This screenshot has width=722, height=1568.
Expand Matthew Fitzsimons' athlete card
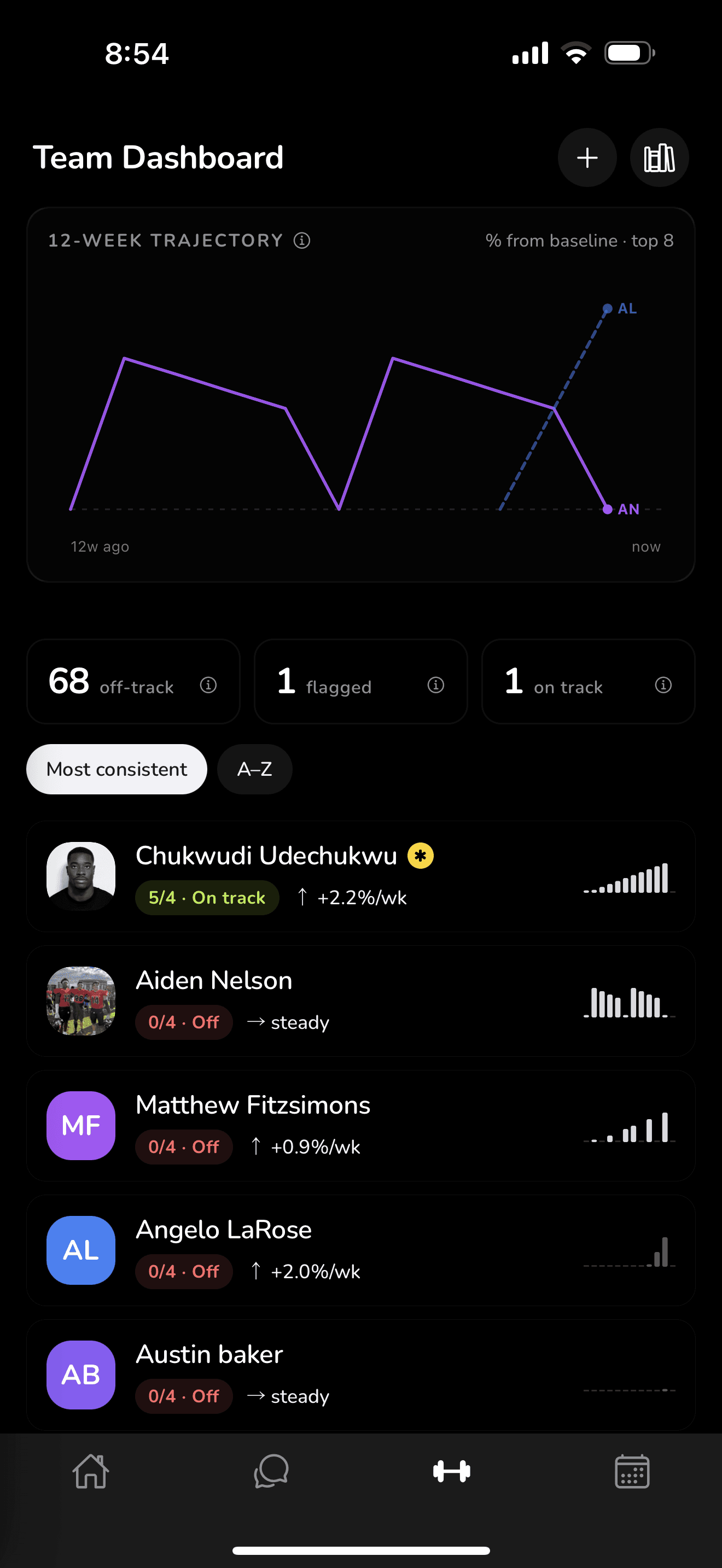pos(361,1126)
